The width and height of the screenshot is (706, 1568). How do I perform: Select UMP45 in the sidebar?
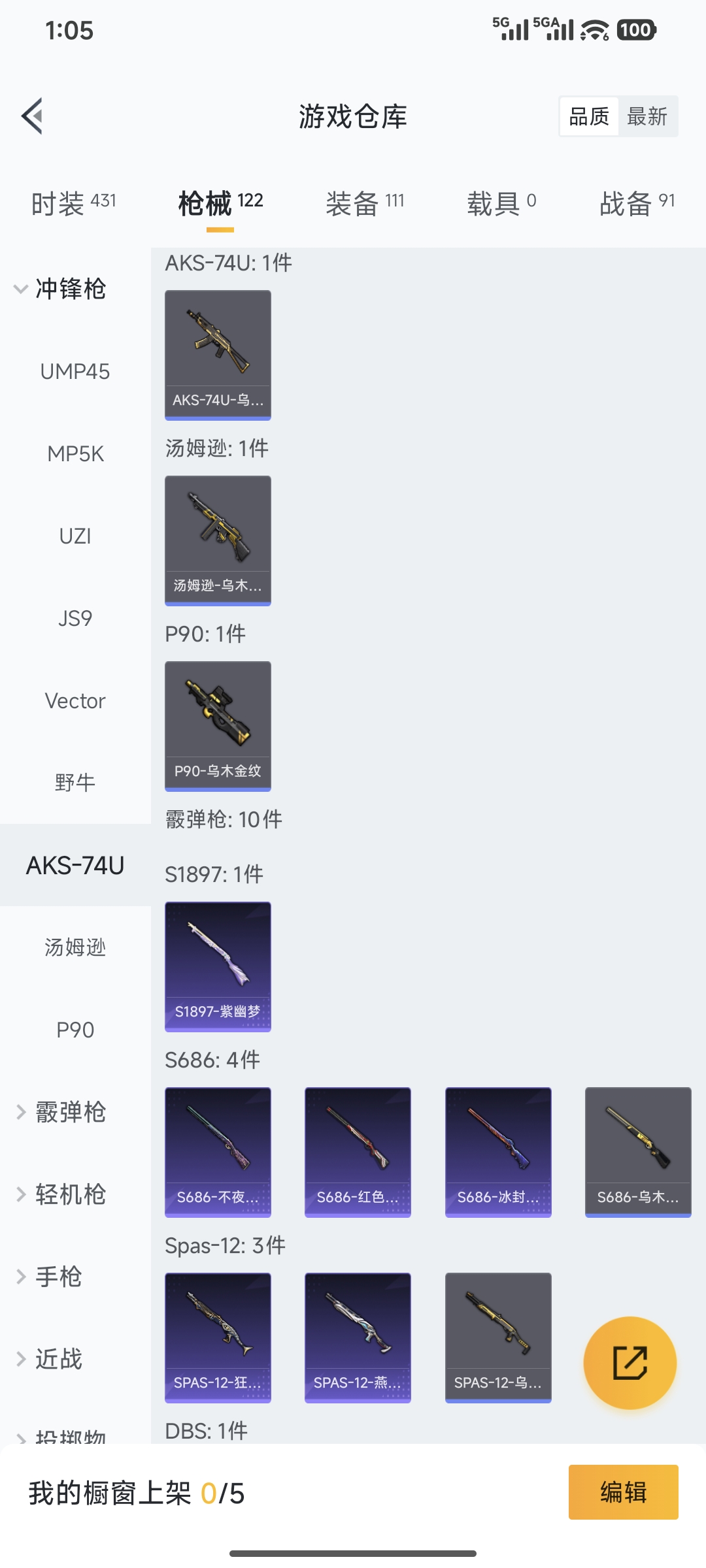[x=75, y=371]
